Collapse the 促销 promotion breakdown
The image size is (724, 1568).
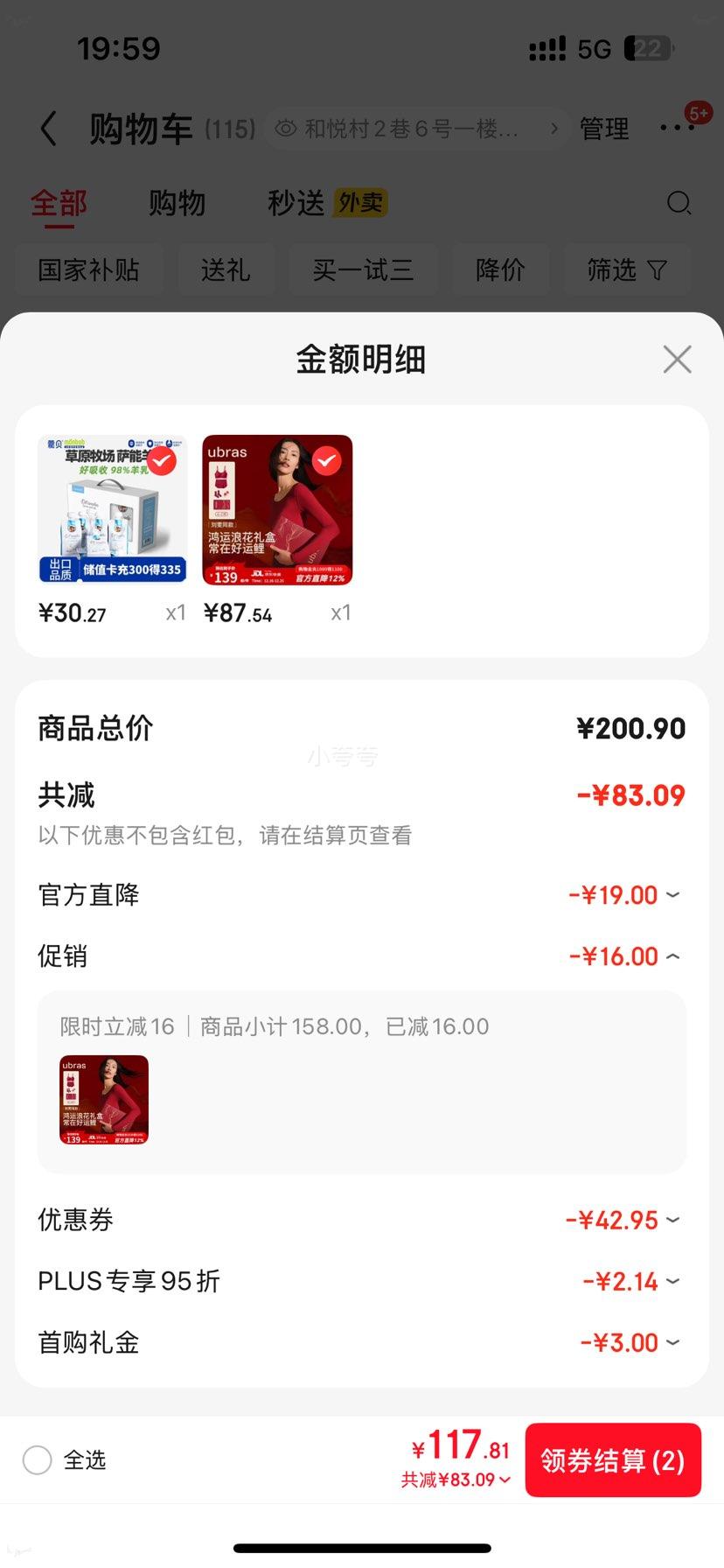672,955
